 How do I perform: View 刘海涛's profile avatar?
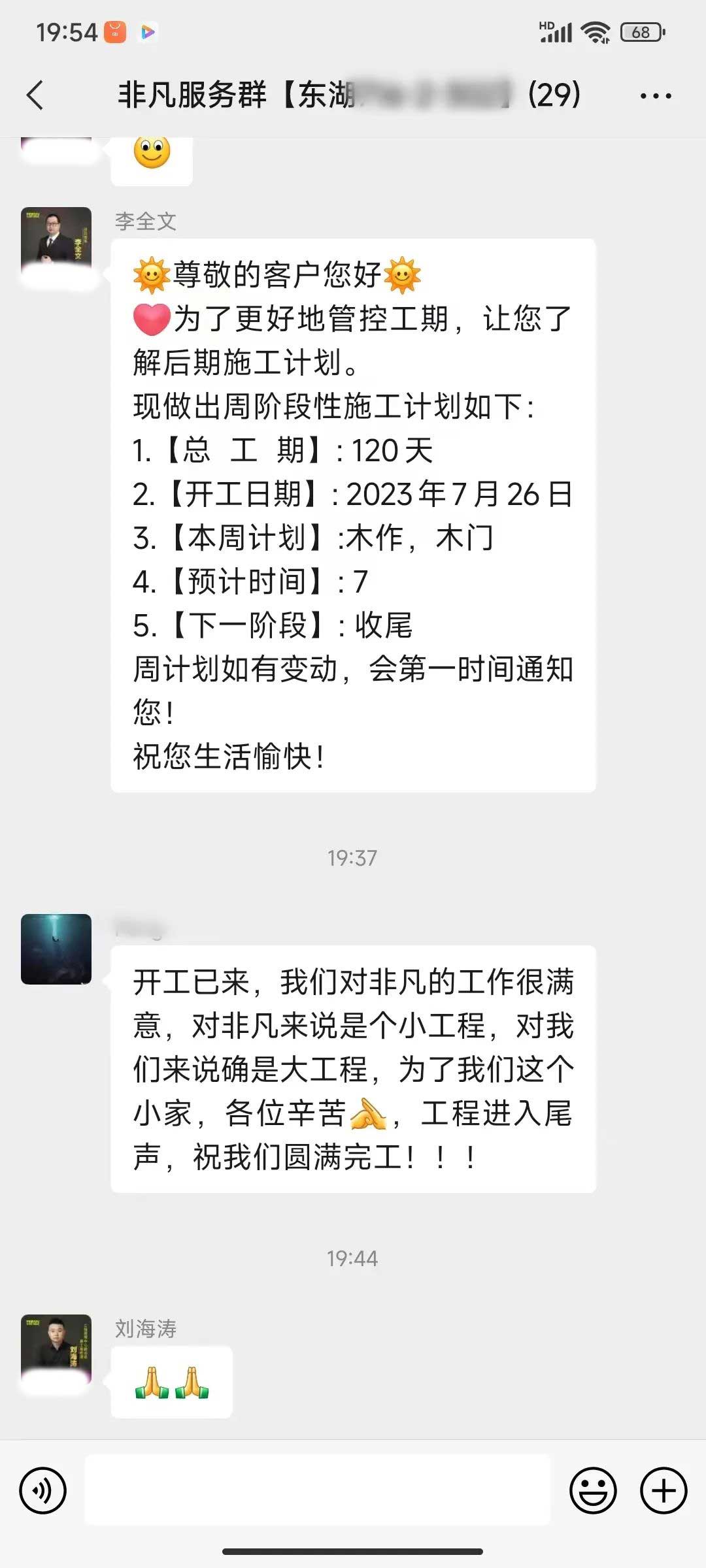[56, 1348]
